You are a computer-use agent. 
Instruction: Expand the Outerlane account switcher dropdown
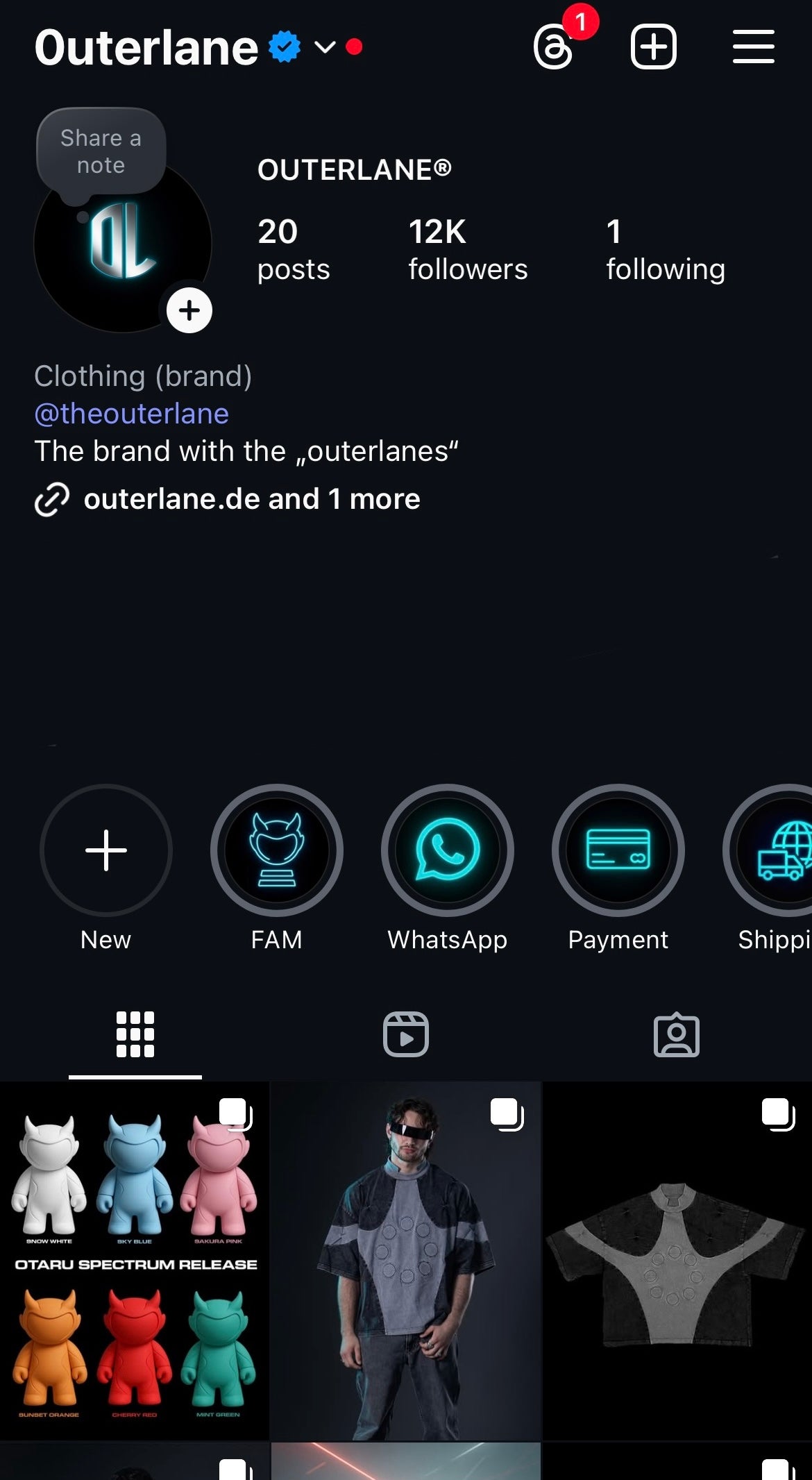point(325,47)
